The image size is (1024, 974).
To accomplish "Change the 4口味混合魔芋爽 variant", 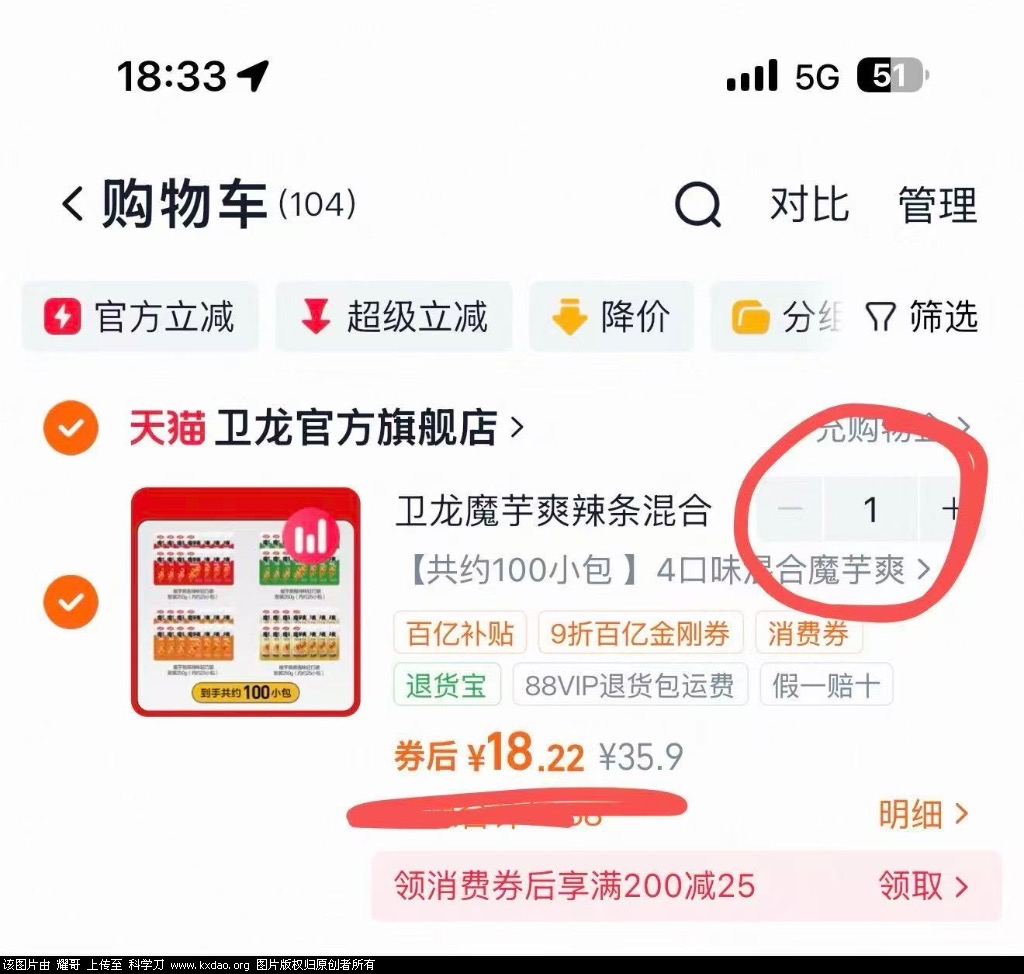I will coord(667,571).
